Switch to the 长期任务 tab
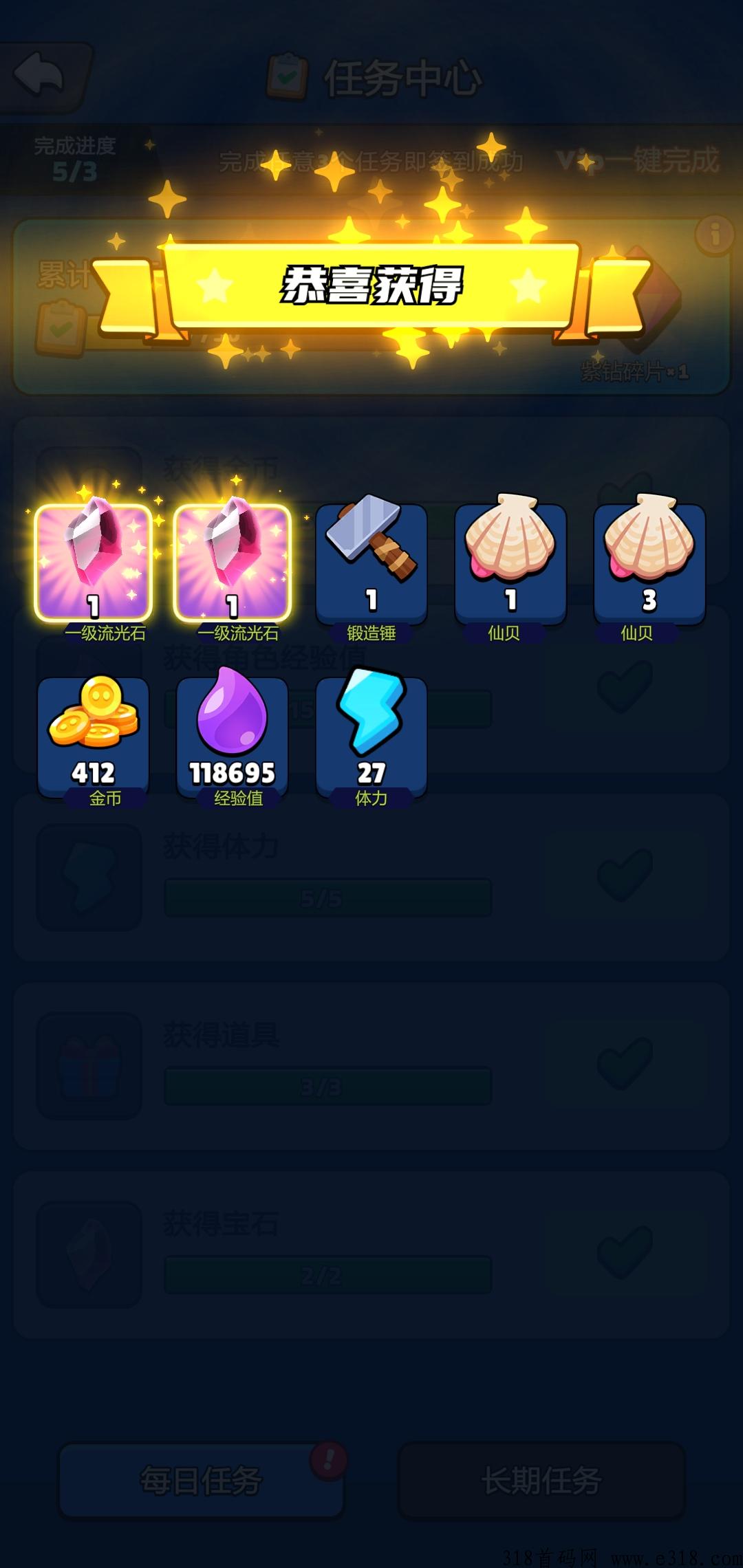 pyautogui.click(x=541, y=1480)
